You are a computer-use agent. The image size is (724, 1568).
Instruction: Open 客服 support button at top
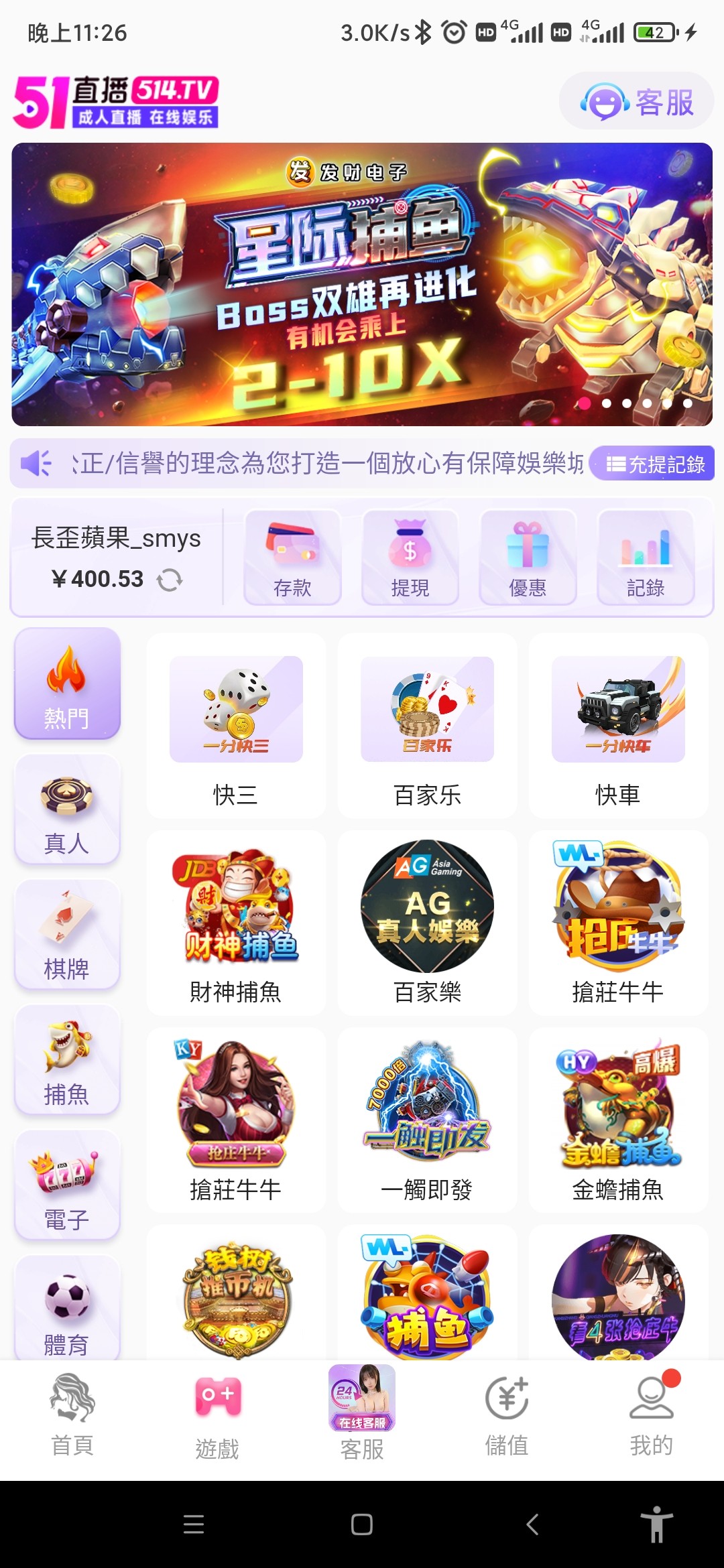point(636,102)
